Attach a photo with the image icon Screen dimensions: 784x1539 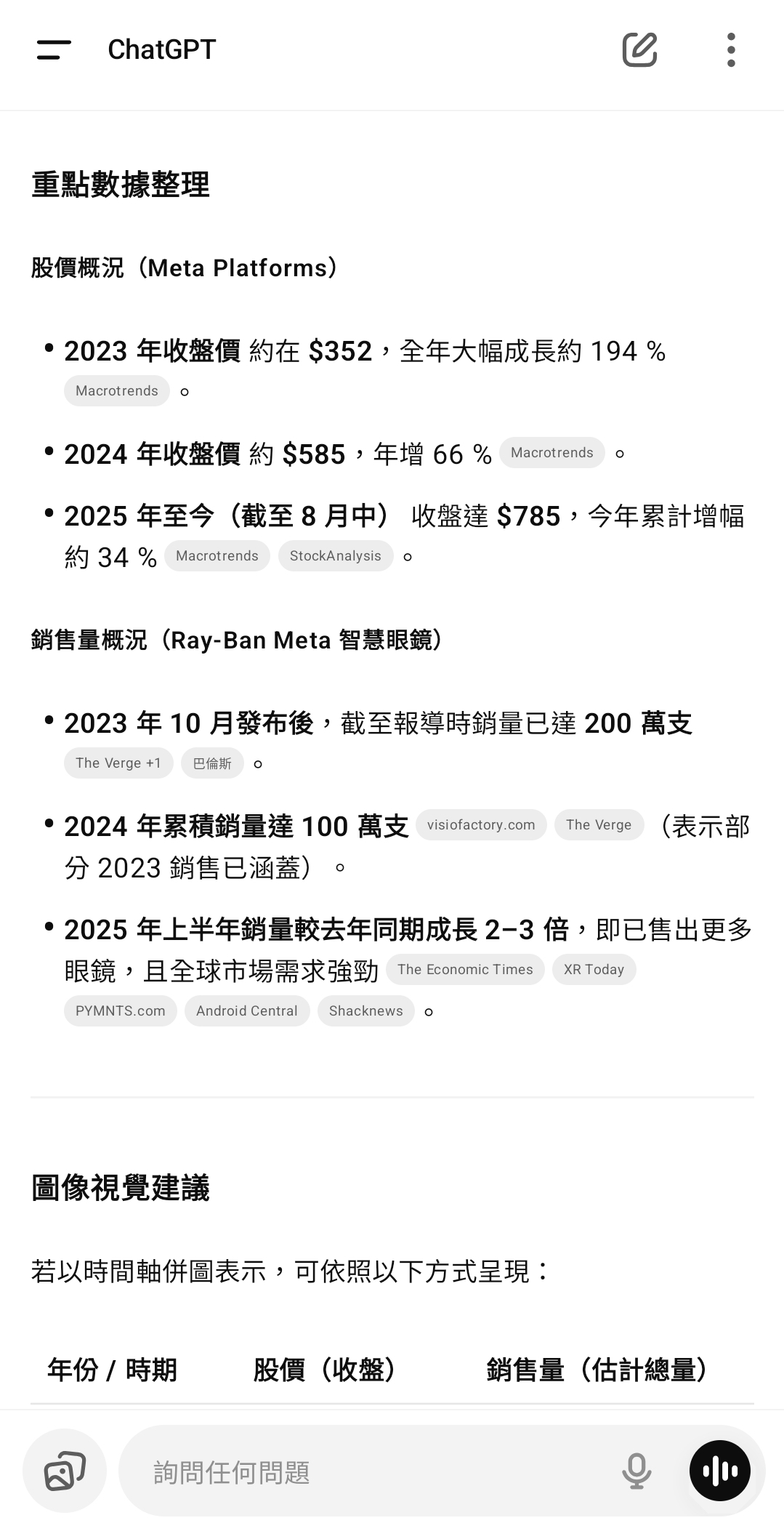[x=65, y=1471]
